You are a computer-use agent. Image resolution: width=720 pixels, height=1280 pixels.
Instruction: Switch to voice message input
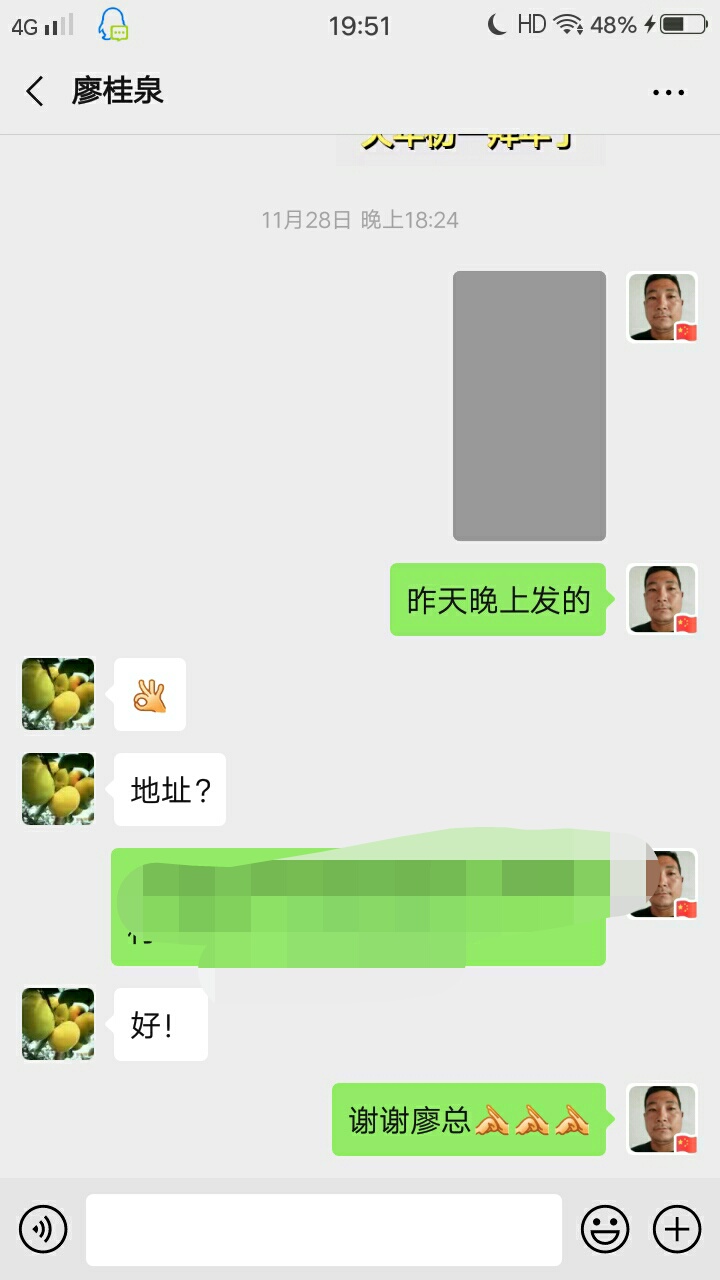tap(43, 1229)
